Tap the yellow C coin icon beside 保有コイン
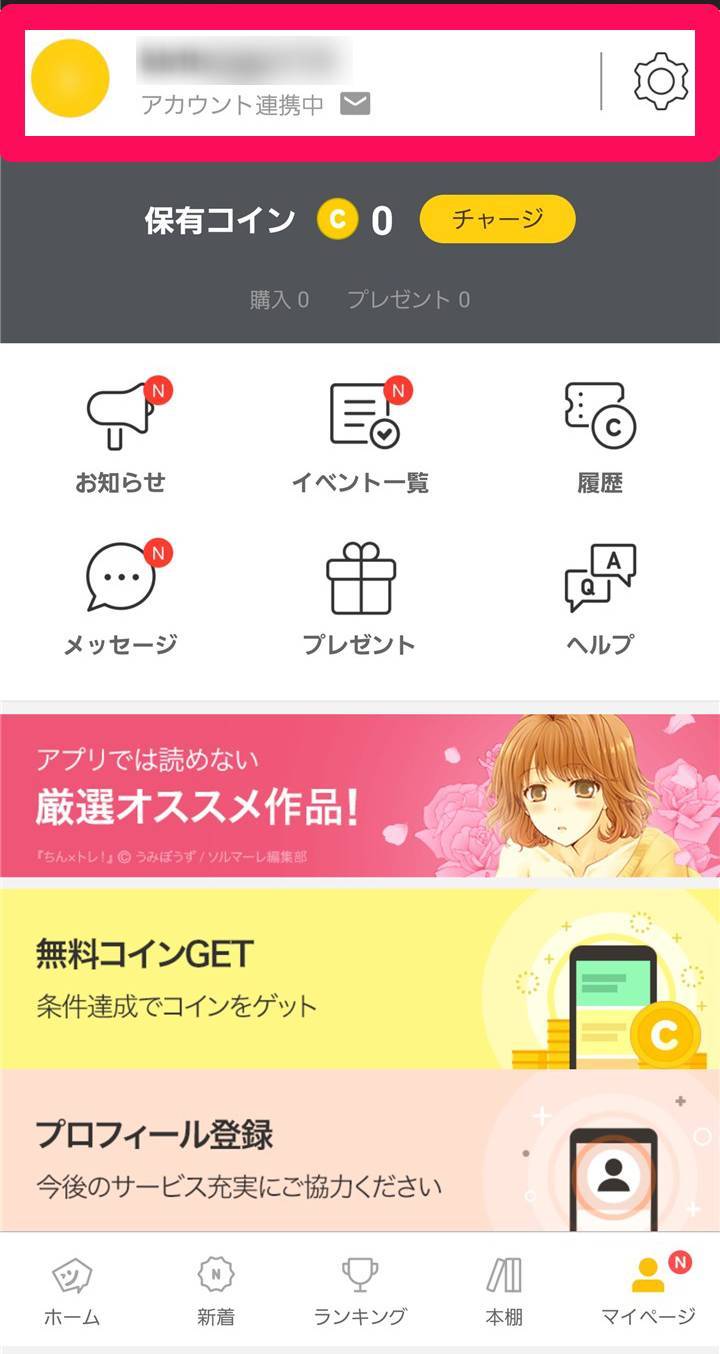 coord(337,219)
